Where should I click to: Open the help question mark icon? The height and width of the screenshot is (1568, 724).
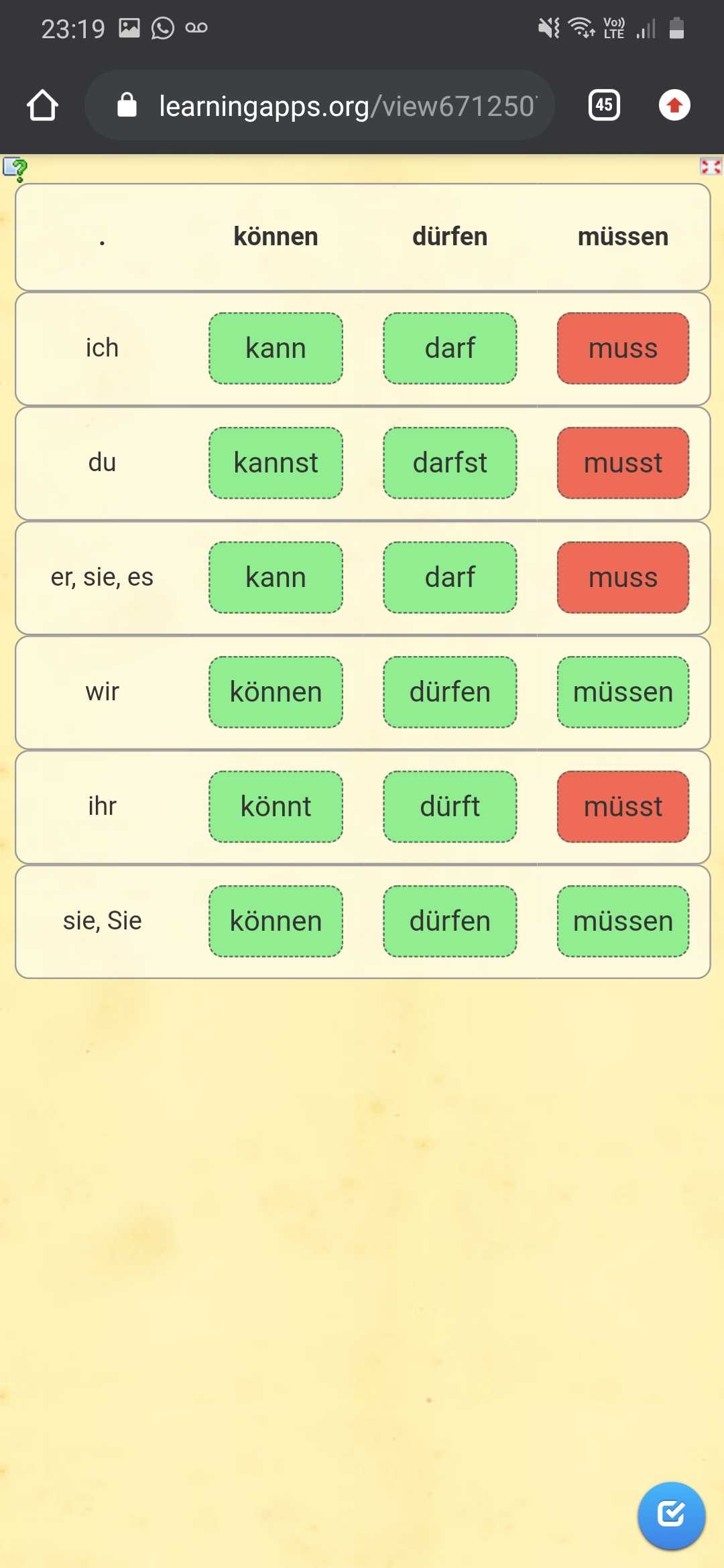point(15,170)
